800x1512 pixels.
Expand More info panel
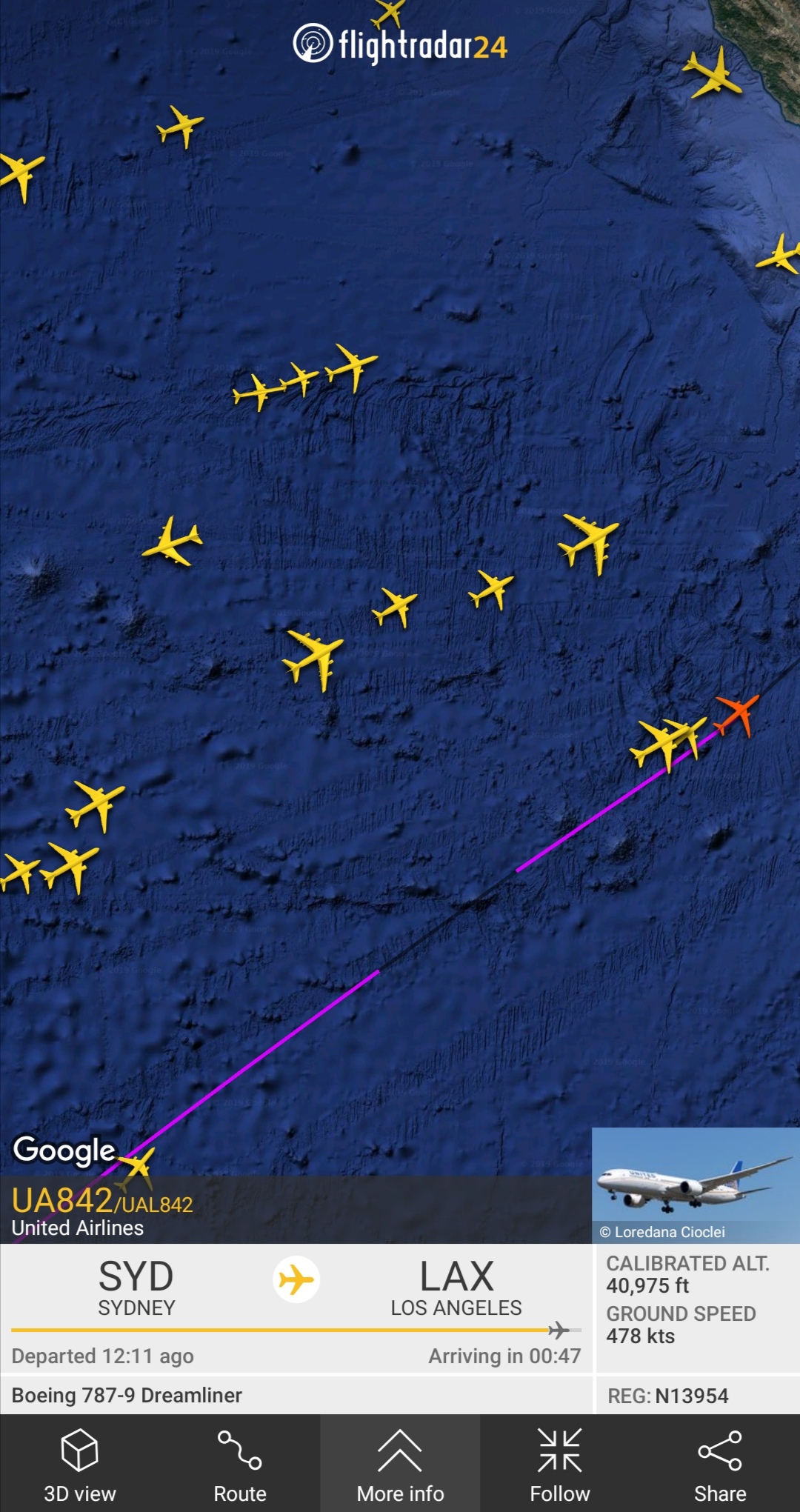400,1464
